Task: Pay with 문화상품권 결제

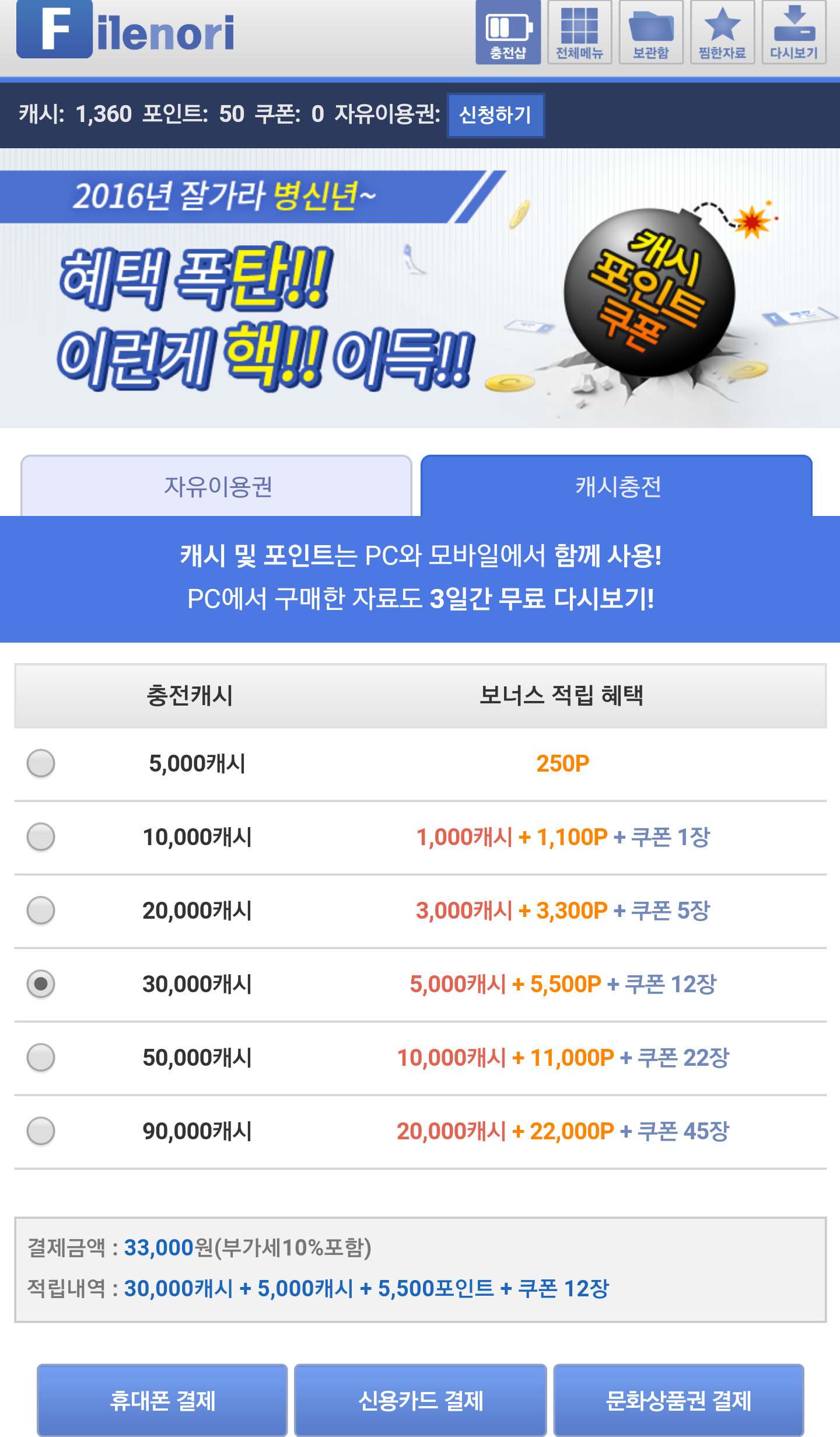Action: click(x=678, y=1400)
